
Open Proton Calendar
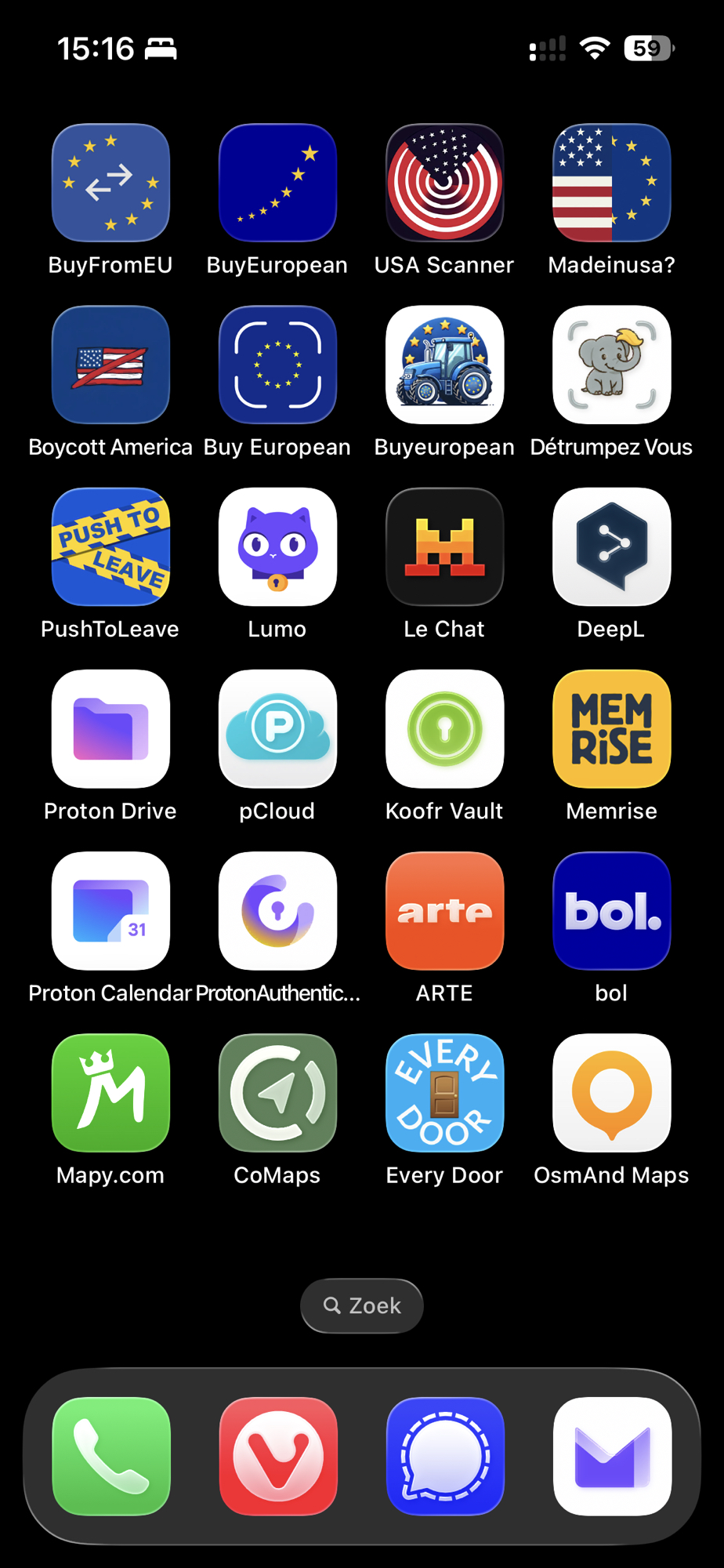coord(110,910)
